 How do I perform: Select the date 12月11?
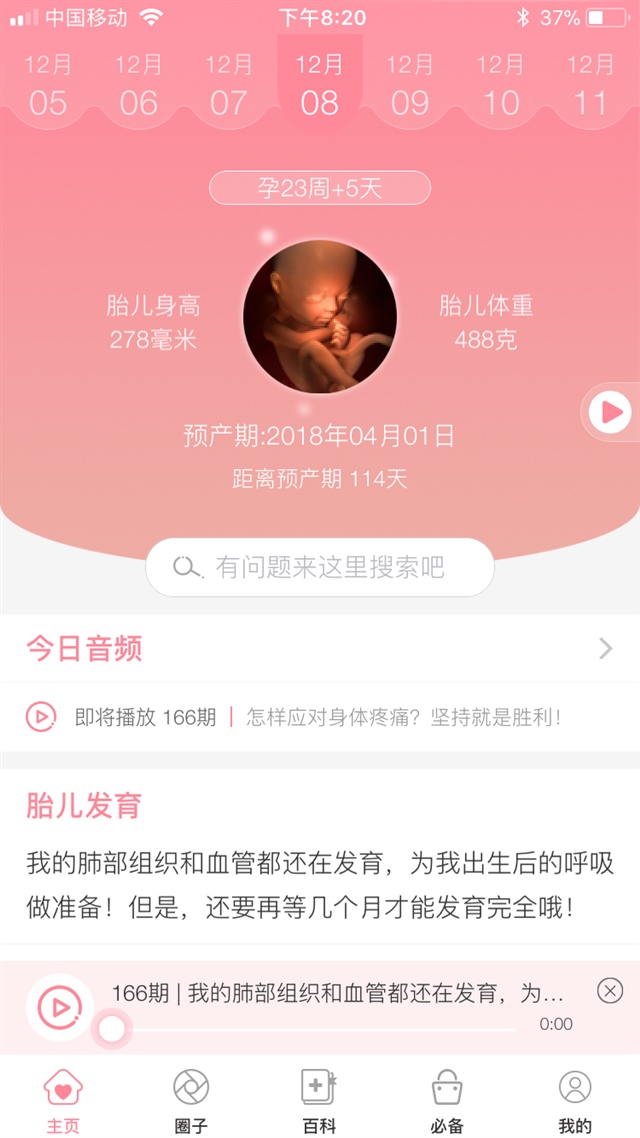coord(590,84)
